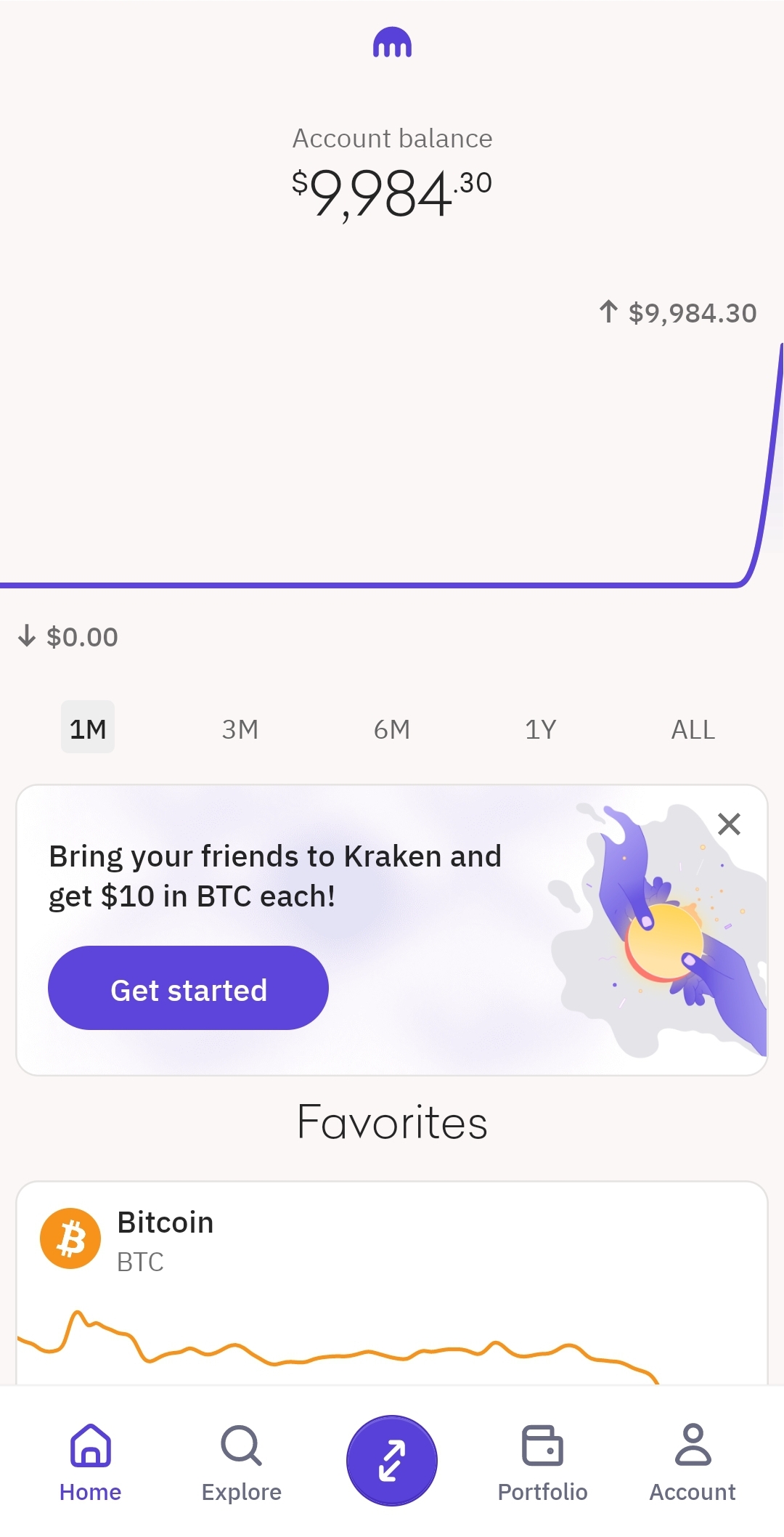
Task: Dismiss the Kraken referral banner
Action: coord(729,824)
